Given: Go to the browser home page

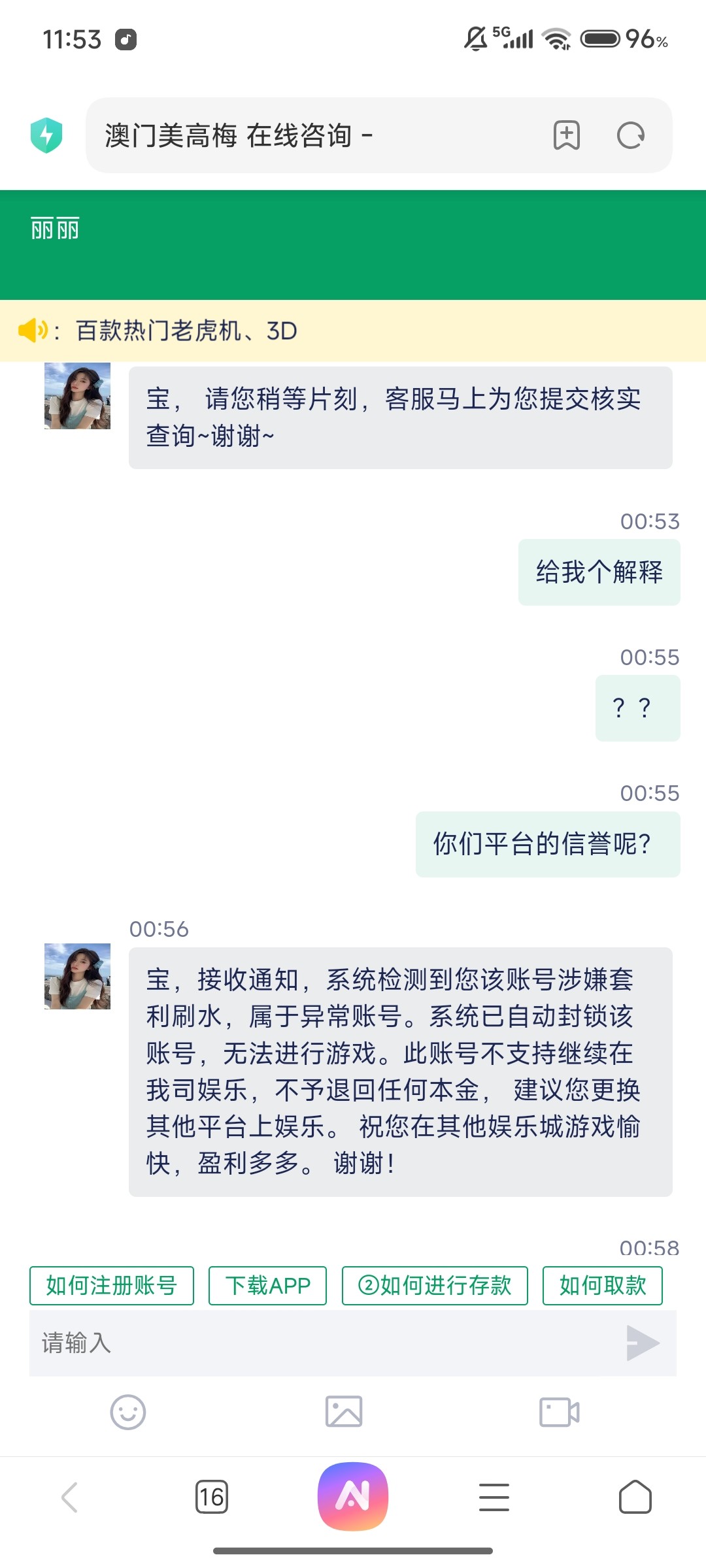Looking at the screenshot, I should [x=635, y=1497].
